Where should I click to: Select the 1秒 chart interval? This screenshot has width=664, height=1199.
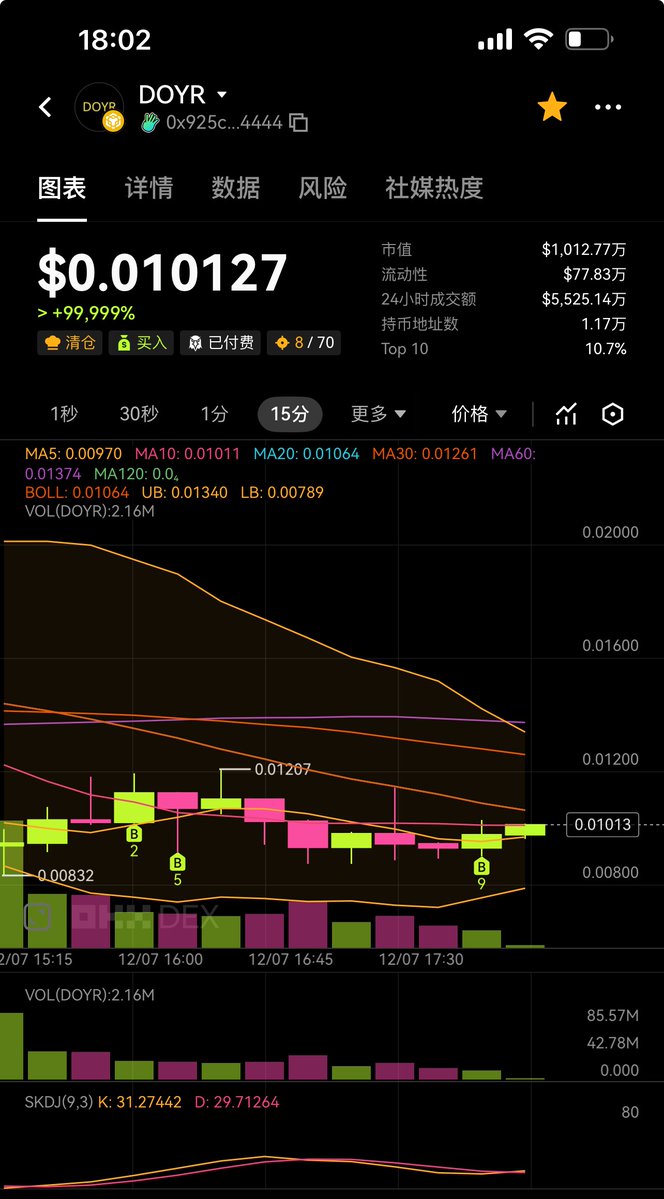coord(64,414)
